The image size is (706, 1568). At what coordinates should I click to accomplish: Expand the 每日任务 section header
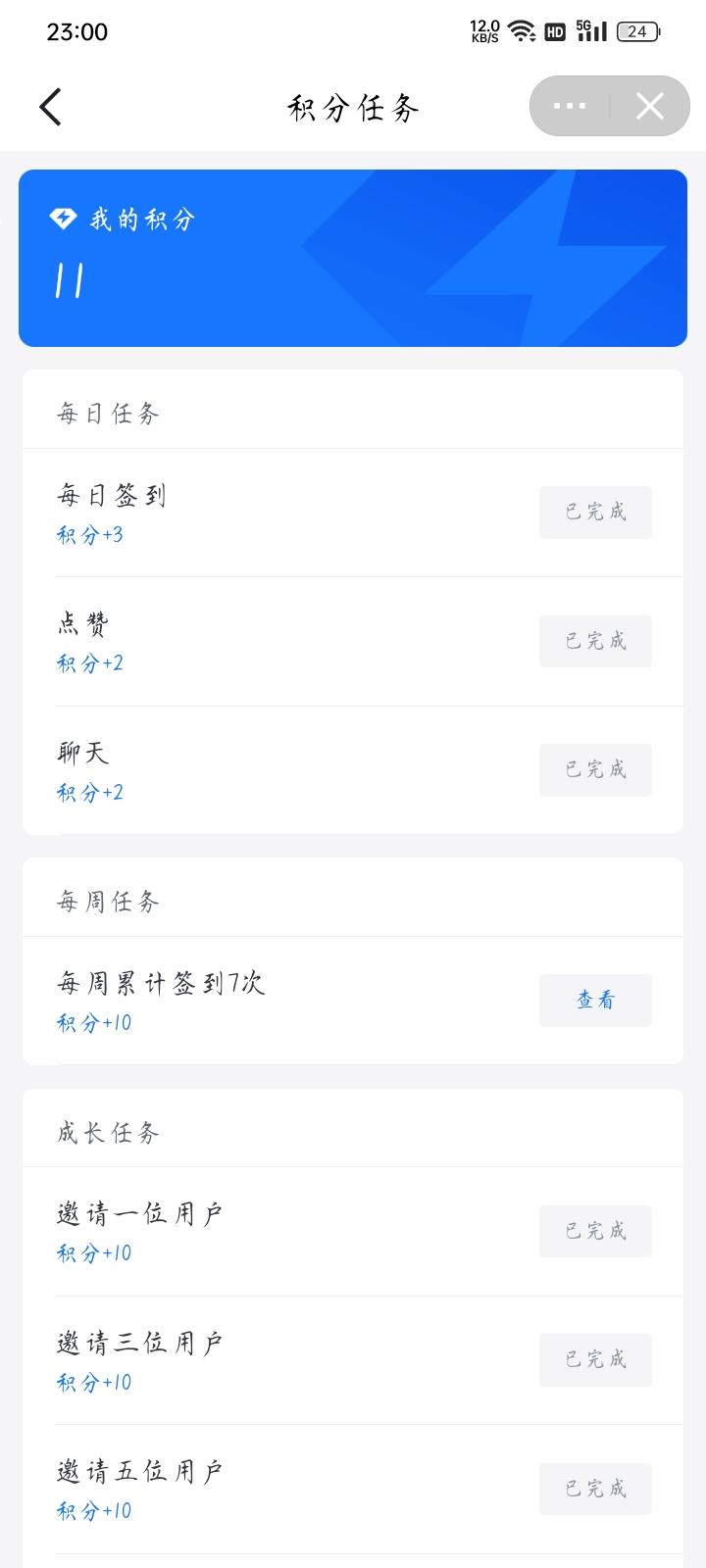point(107,412)
